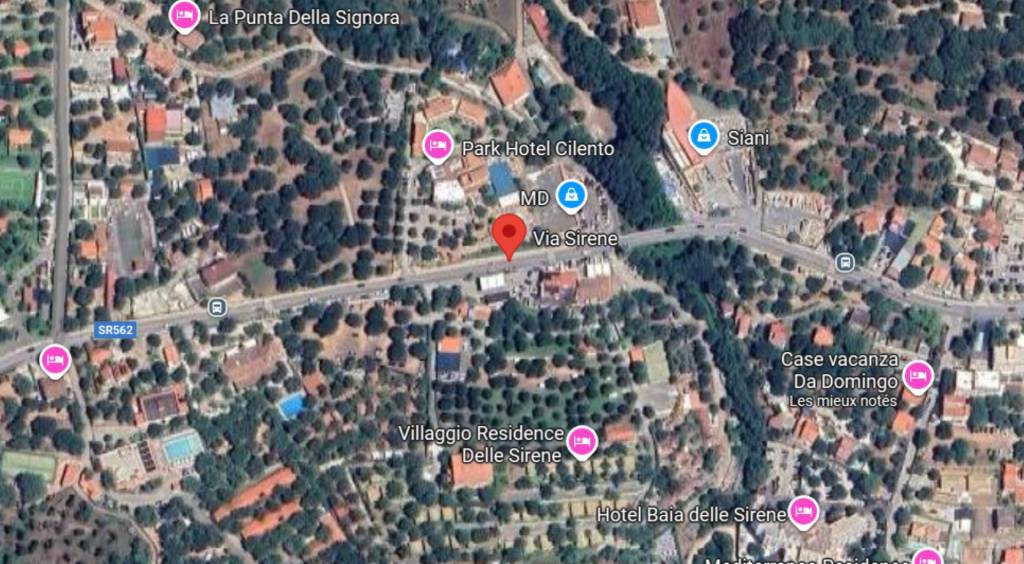Open Villaggio Residence Delle Sirene marker
This screenshot has width=1024, height=564.
coord(582,439)
